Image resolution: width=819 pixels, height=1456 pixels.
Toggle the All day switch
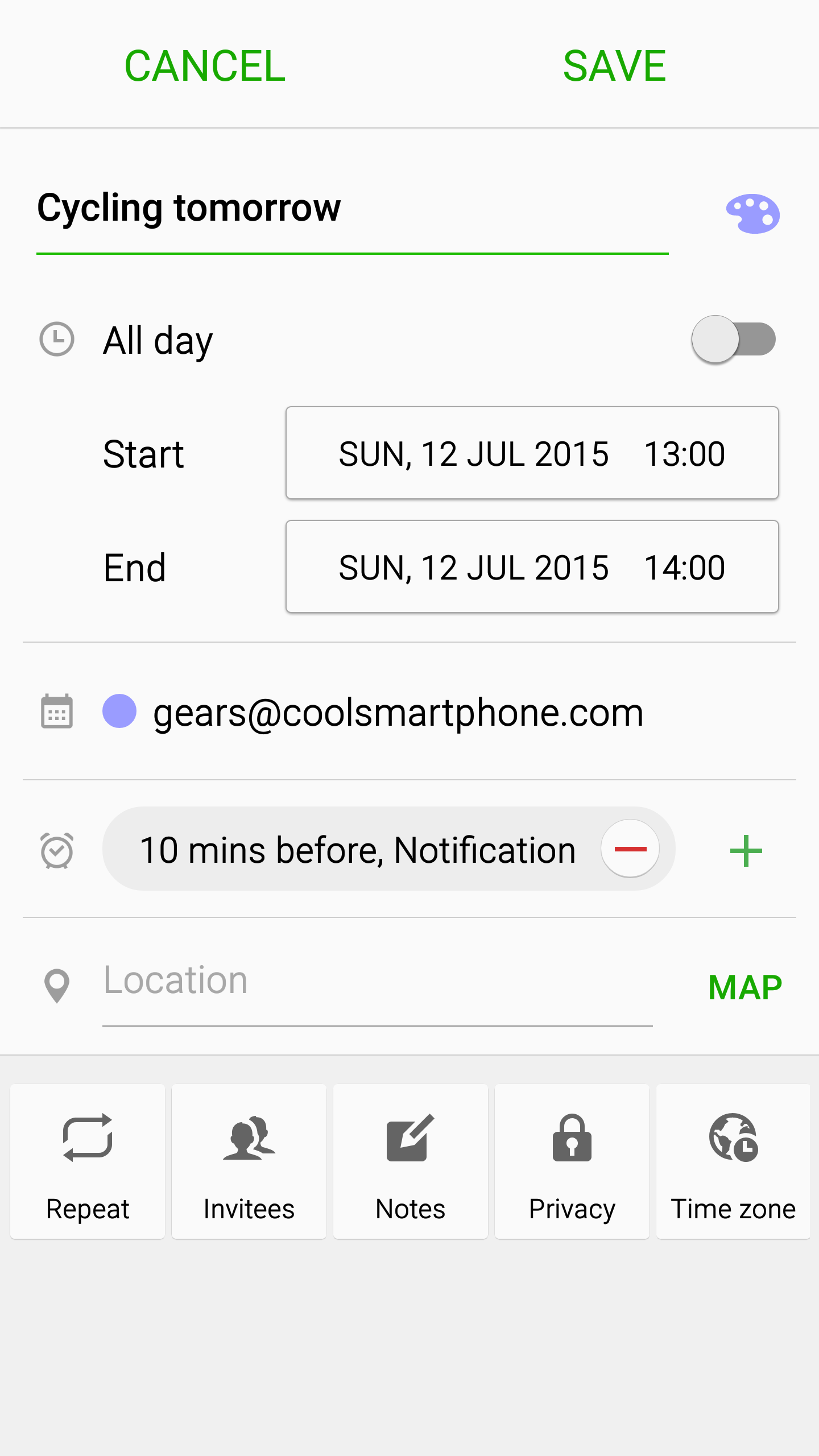[734, 340]
